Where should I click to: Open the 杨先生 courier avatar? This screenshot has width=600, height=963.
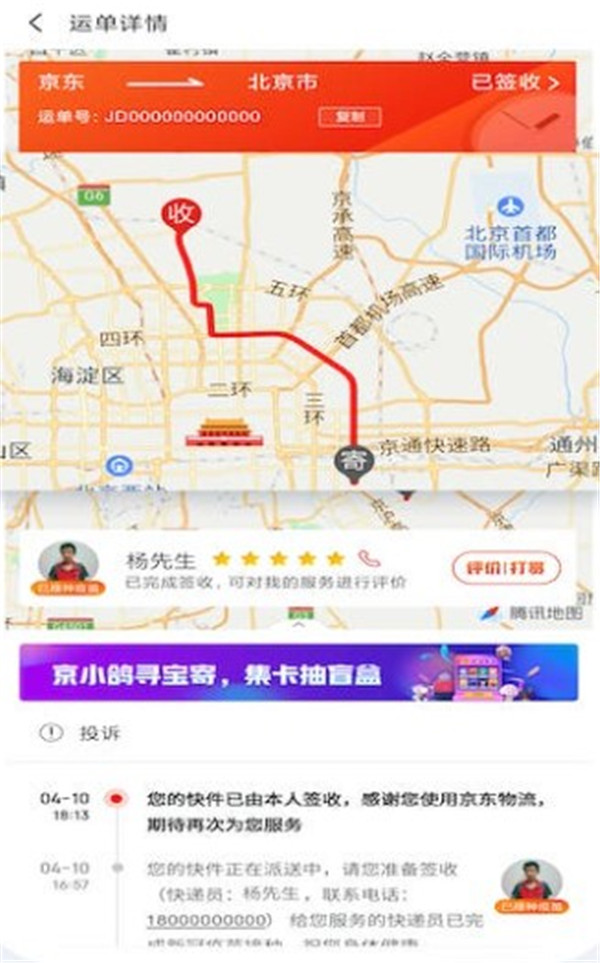(x=67, y=565)
